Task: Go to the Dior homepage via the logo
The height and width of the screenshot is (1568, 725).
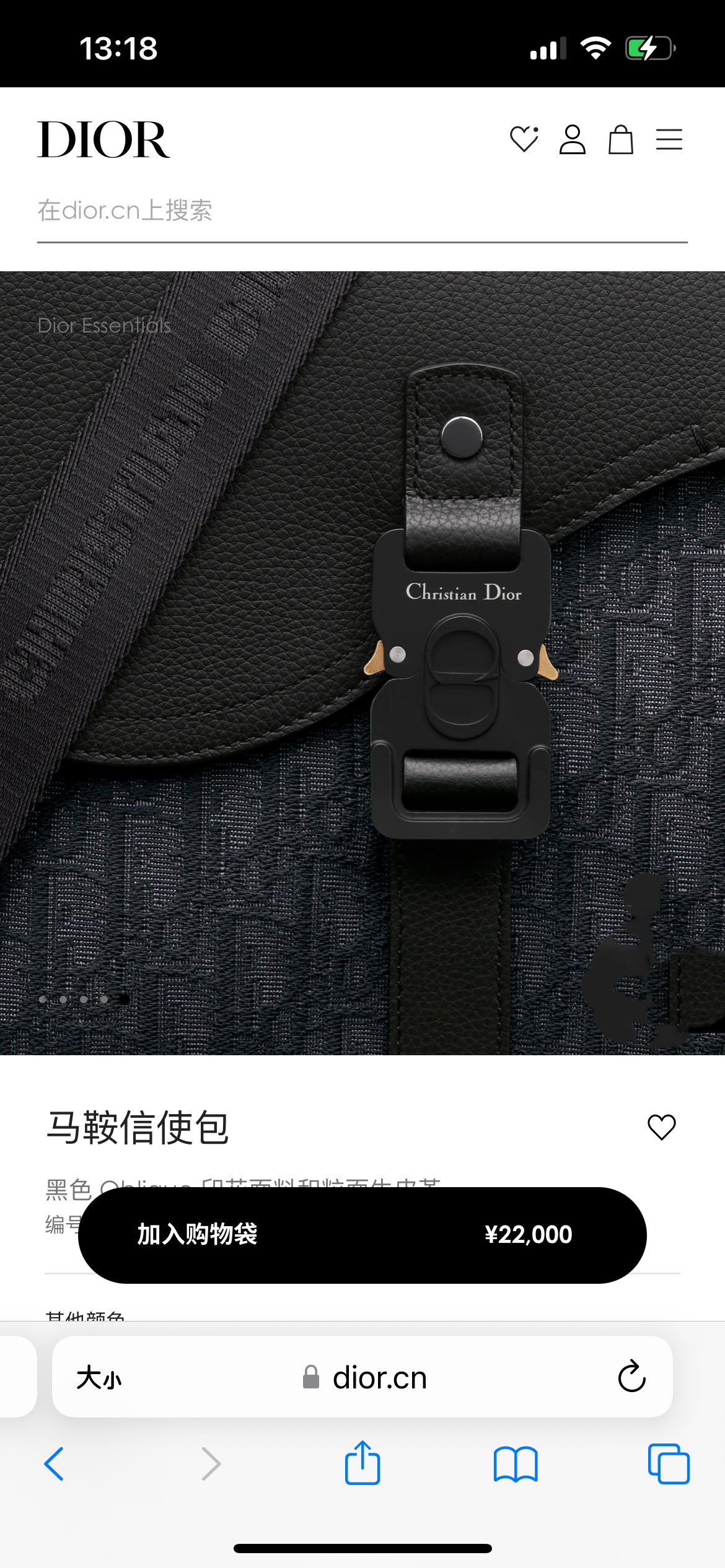Action: coord(103,140)
